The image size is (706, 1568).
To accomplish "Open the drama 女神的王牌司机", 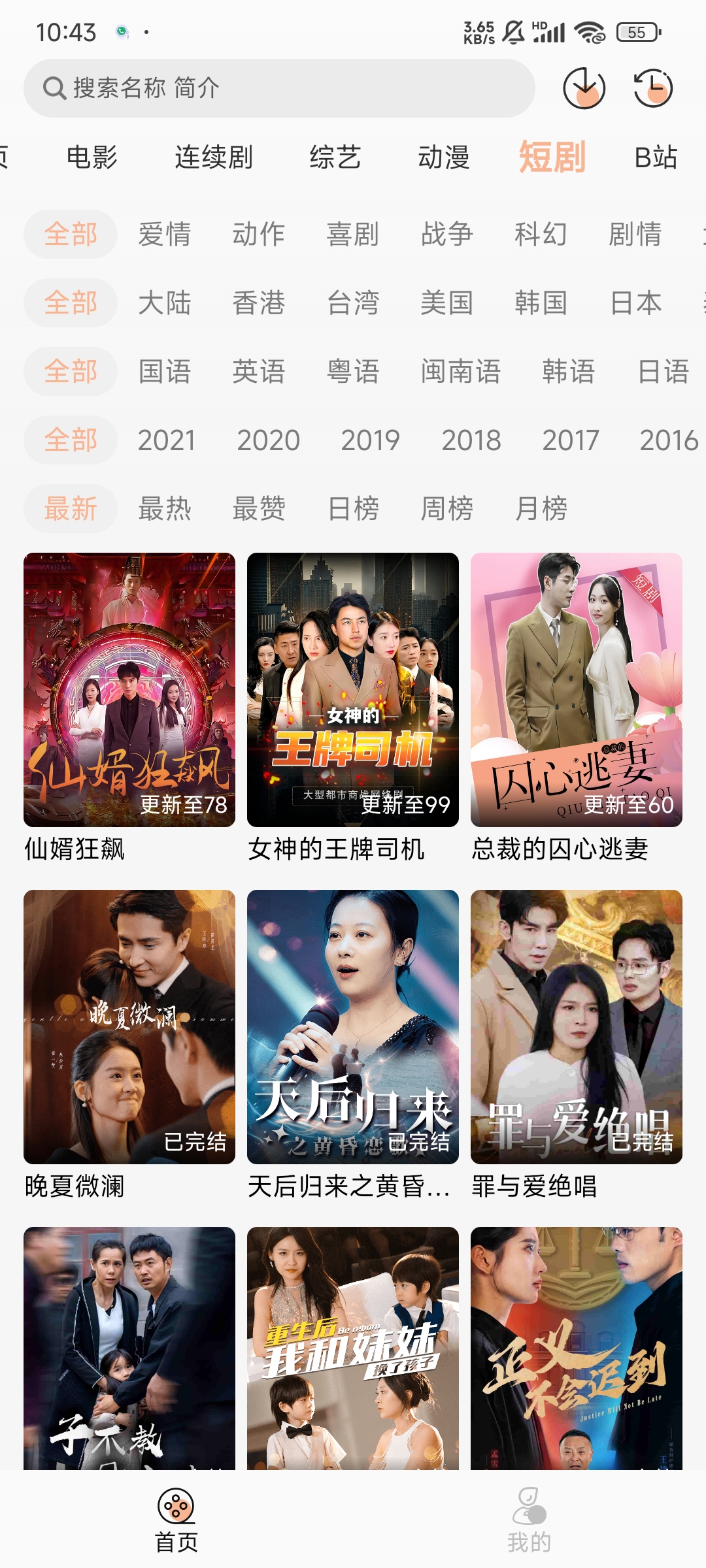I will pos(353,690).
